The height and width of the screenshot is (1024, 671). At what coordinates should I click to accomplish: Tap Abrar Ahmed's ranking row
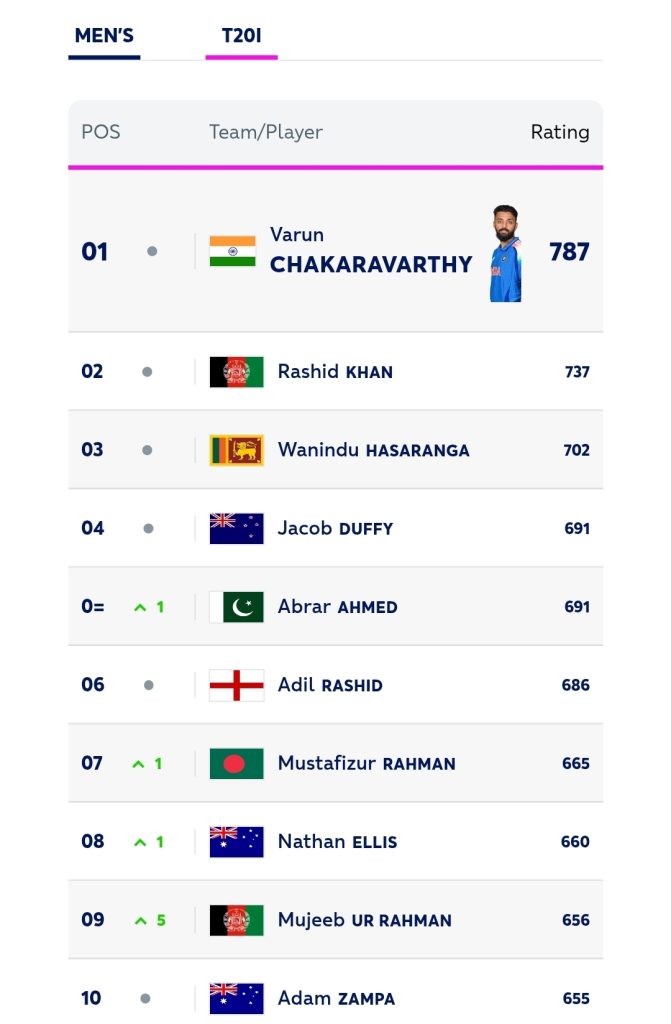[x=337, y=607]
